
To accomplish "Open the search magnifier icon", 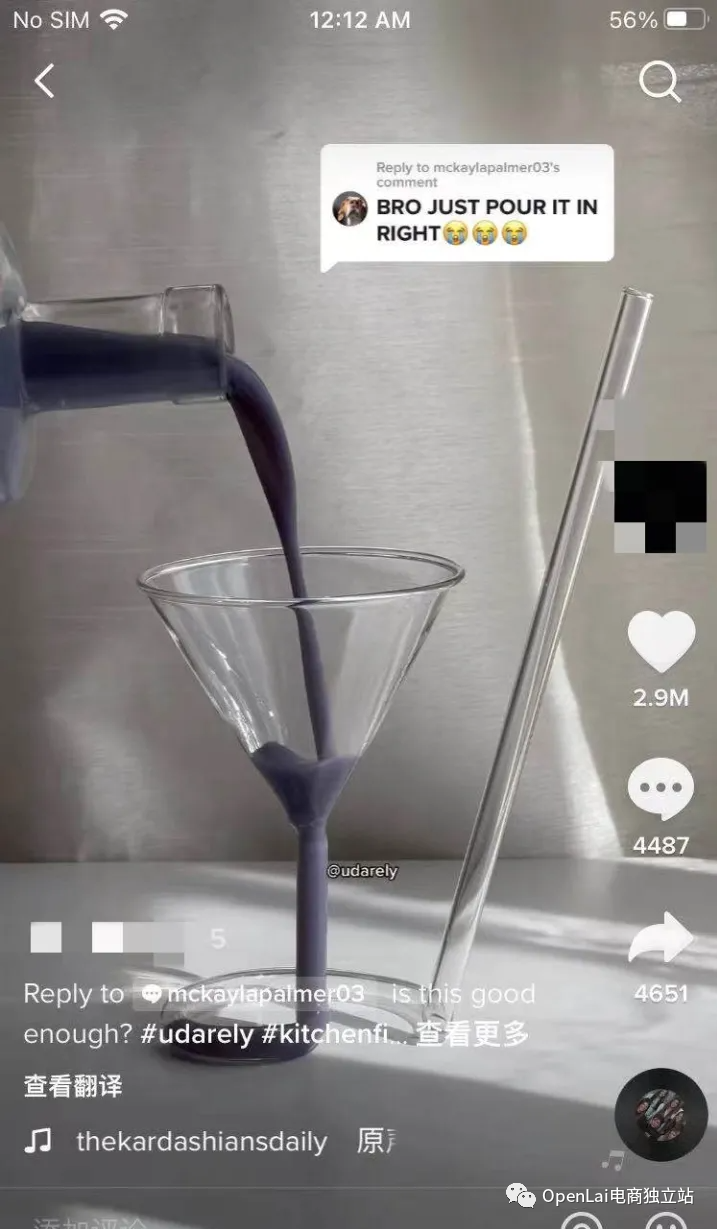I will pos(659,82).
